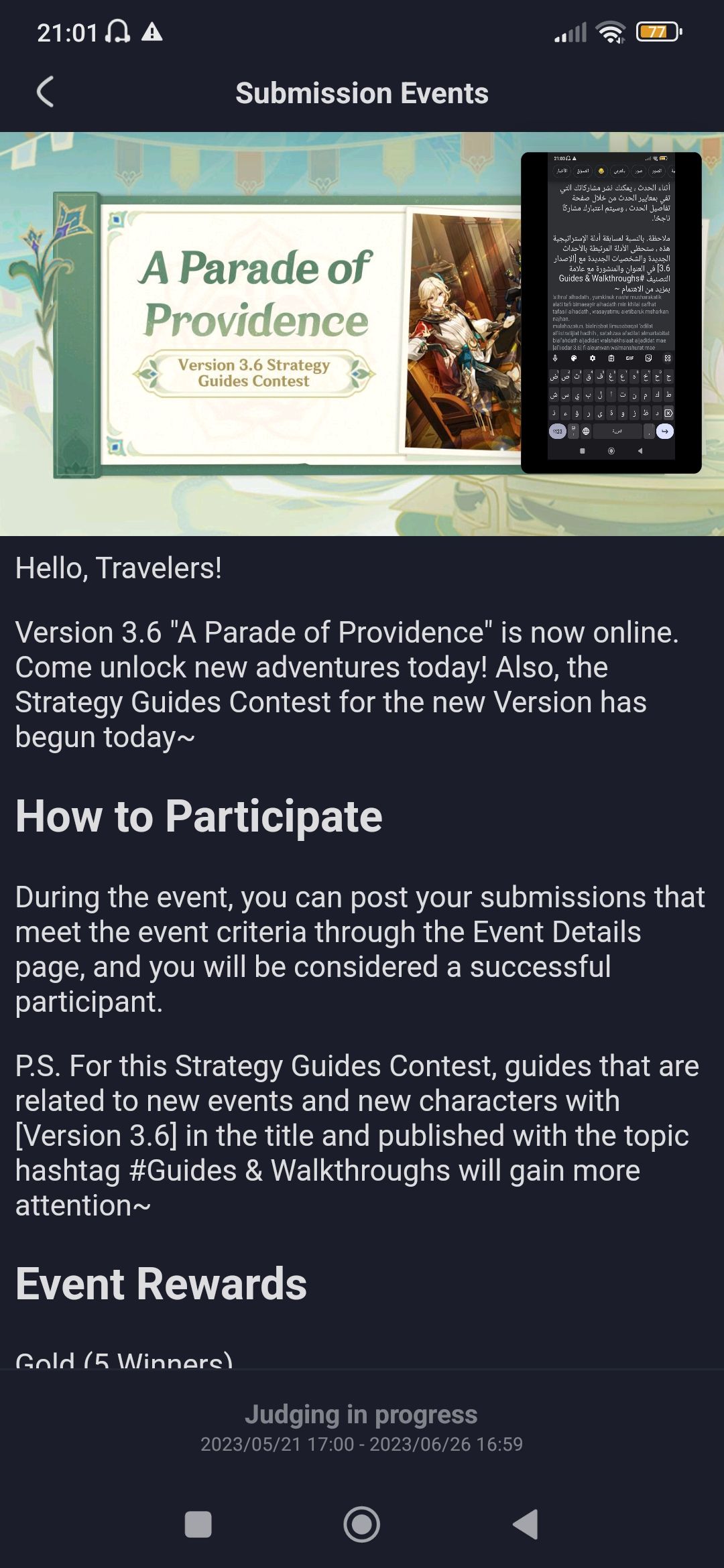Tap the system home button
724x1568 pixels.
361,1524
